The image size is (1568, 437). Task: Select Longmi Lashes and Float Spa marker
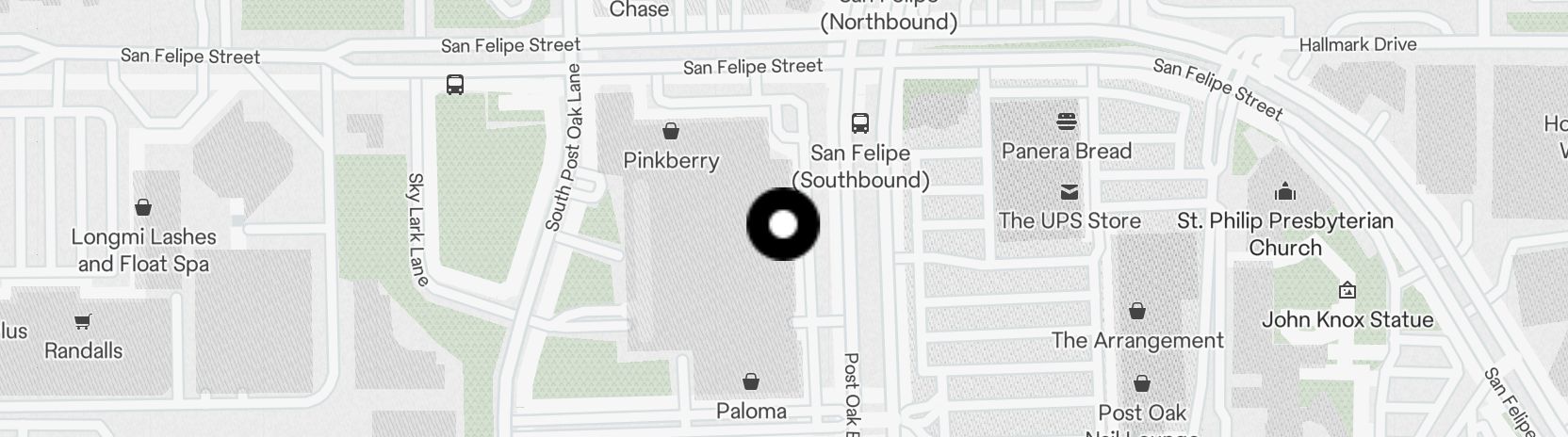click(143, 207)
